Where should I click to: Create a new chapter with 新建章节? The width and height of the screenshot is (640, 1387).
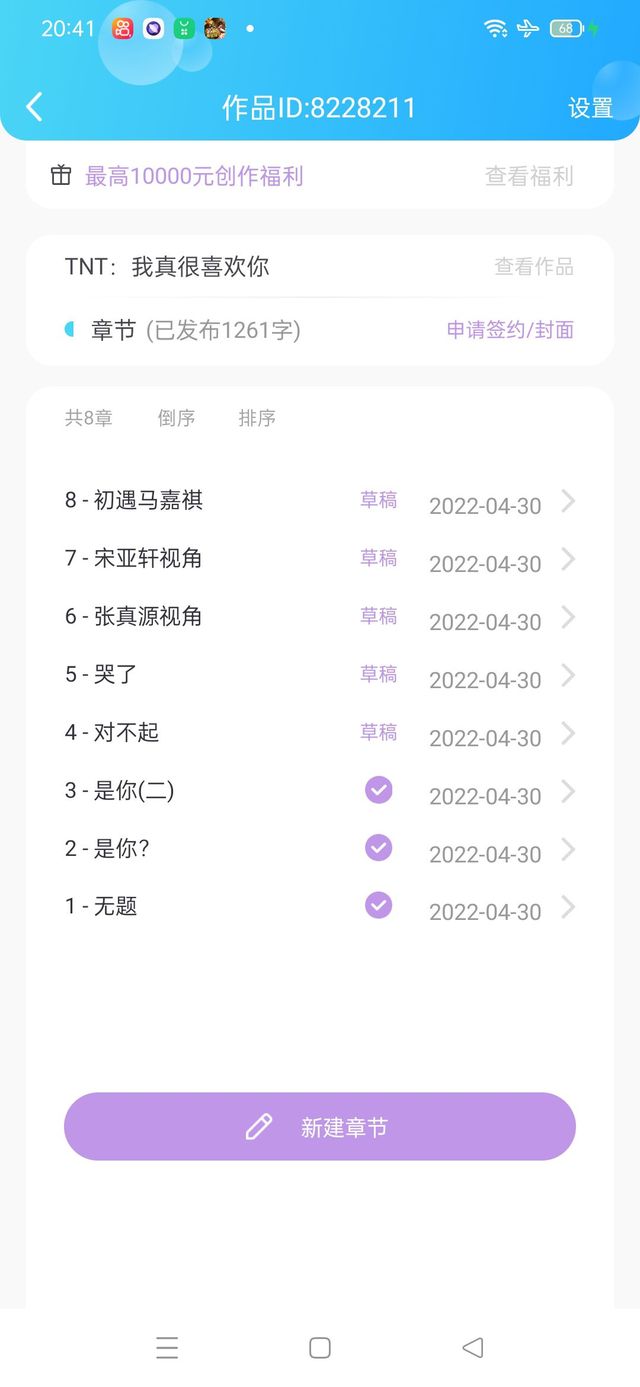(320, 1127)
